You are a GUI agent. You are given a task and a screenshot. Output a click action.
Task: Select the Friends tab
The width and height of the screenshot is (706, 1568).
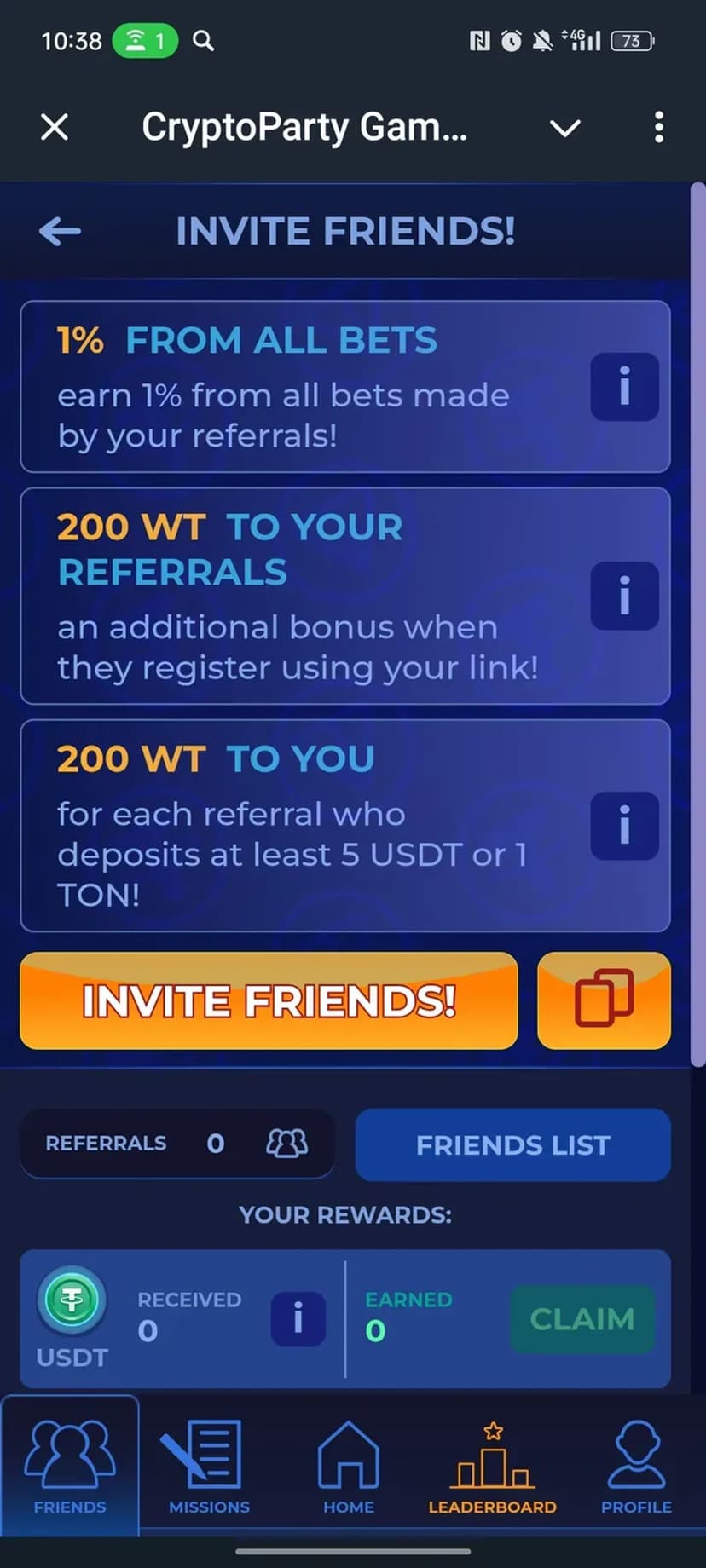pyautogui.click(x=70, y=1467)
